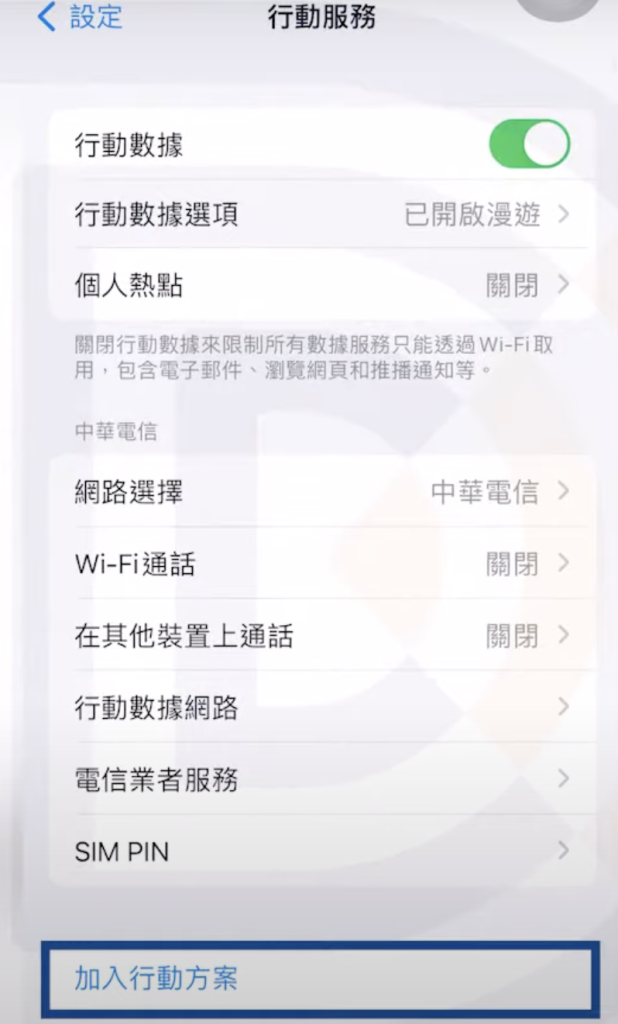This screenshot has width=618, height=1024.
Task: Open 個人熱點 settings
Action: tap(320, 286)
